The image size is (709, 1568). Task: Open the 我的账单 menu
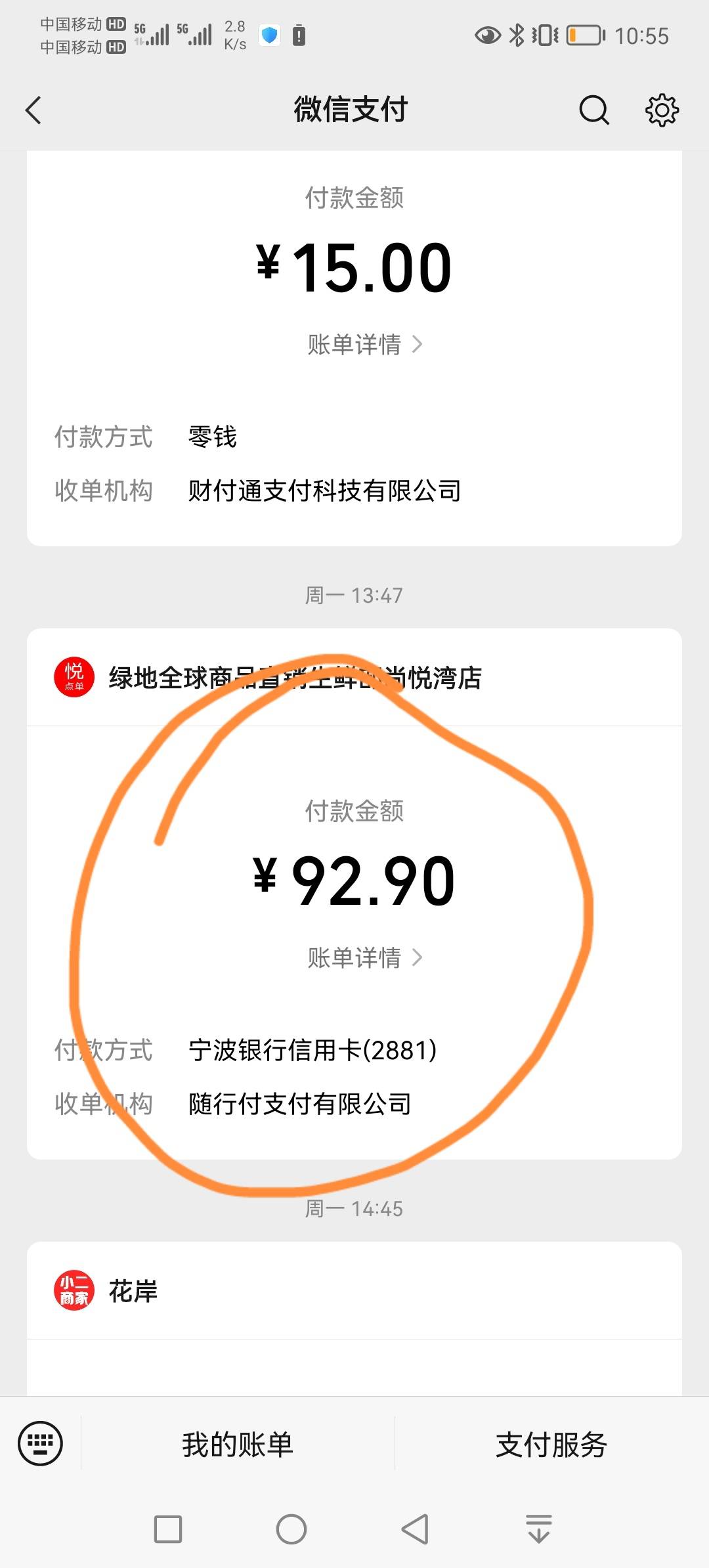[238, 1445]
